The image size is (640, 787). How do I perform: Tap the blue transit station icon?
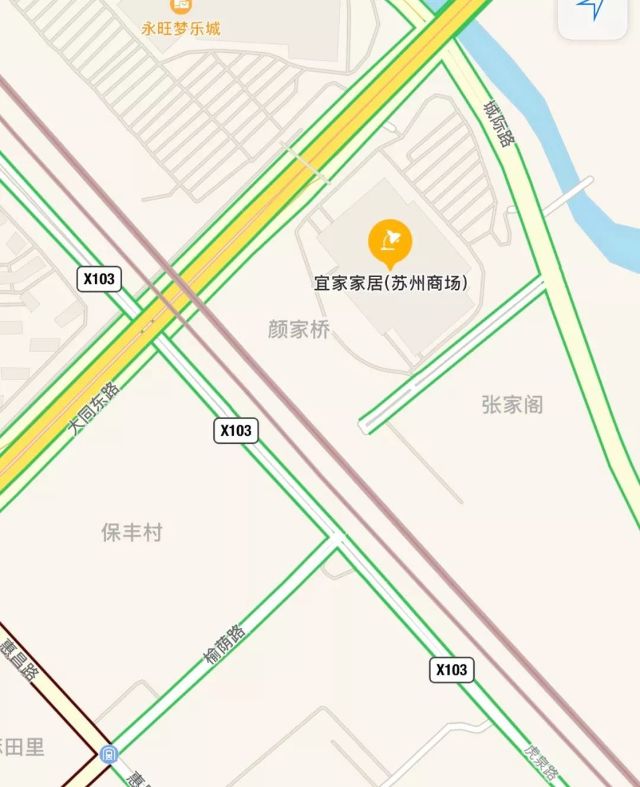click(x=109, y=754)
